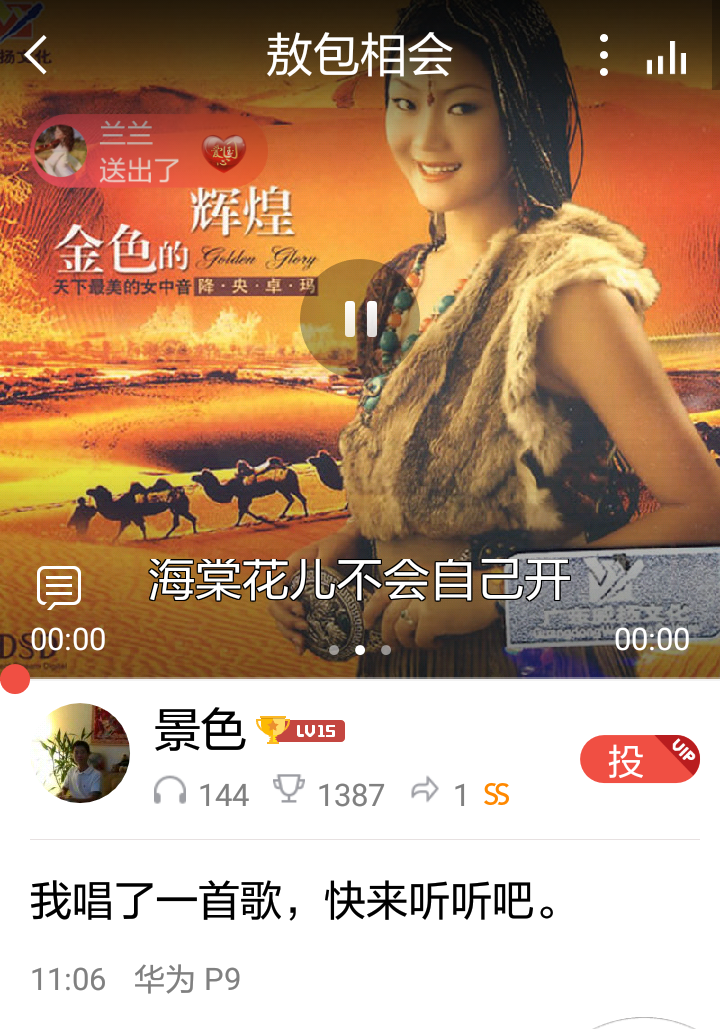The height and width of the screenshot is (1029, 720).
Task: Go back using the top-left arrow
Action: pyautogui.click(x=37, y=55)
